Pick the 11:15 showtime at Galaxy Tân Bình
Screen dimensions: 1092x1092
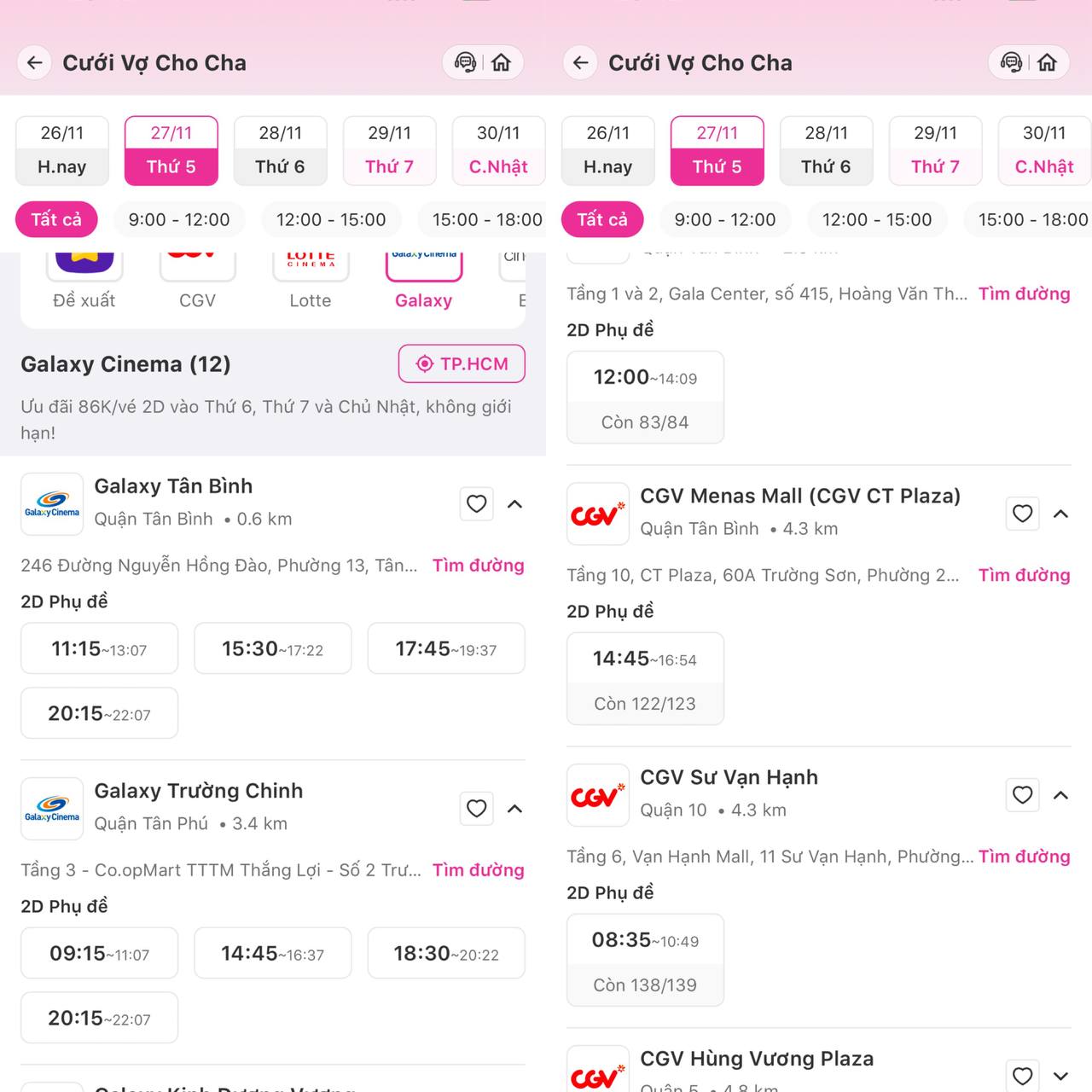(x=99, y=649)
